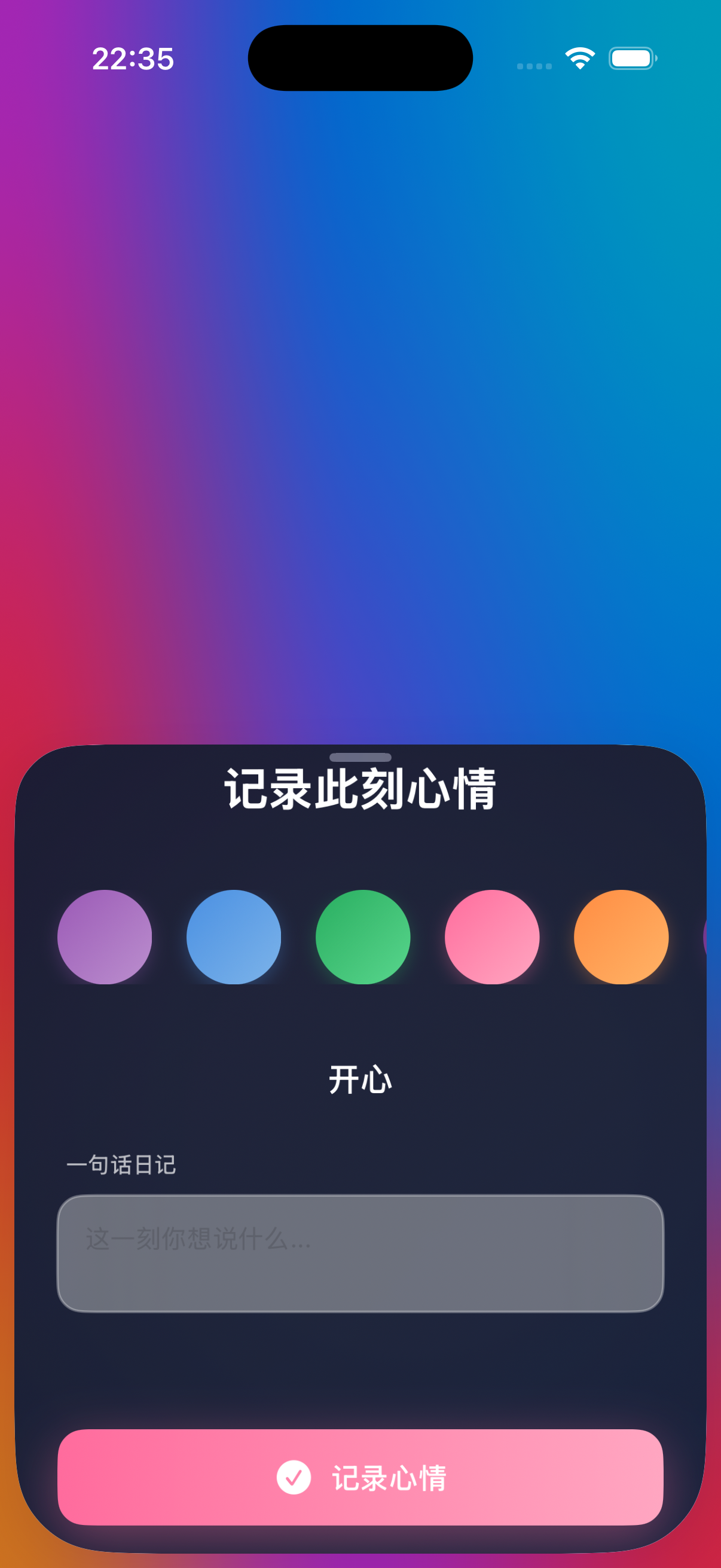The image size is (721, 1568).
Task: Focus the 一句话日记 text field
Action: pyautogui.click(x=360, y=1253)
